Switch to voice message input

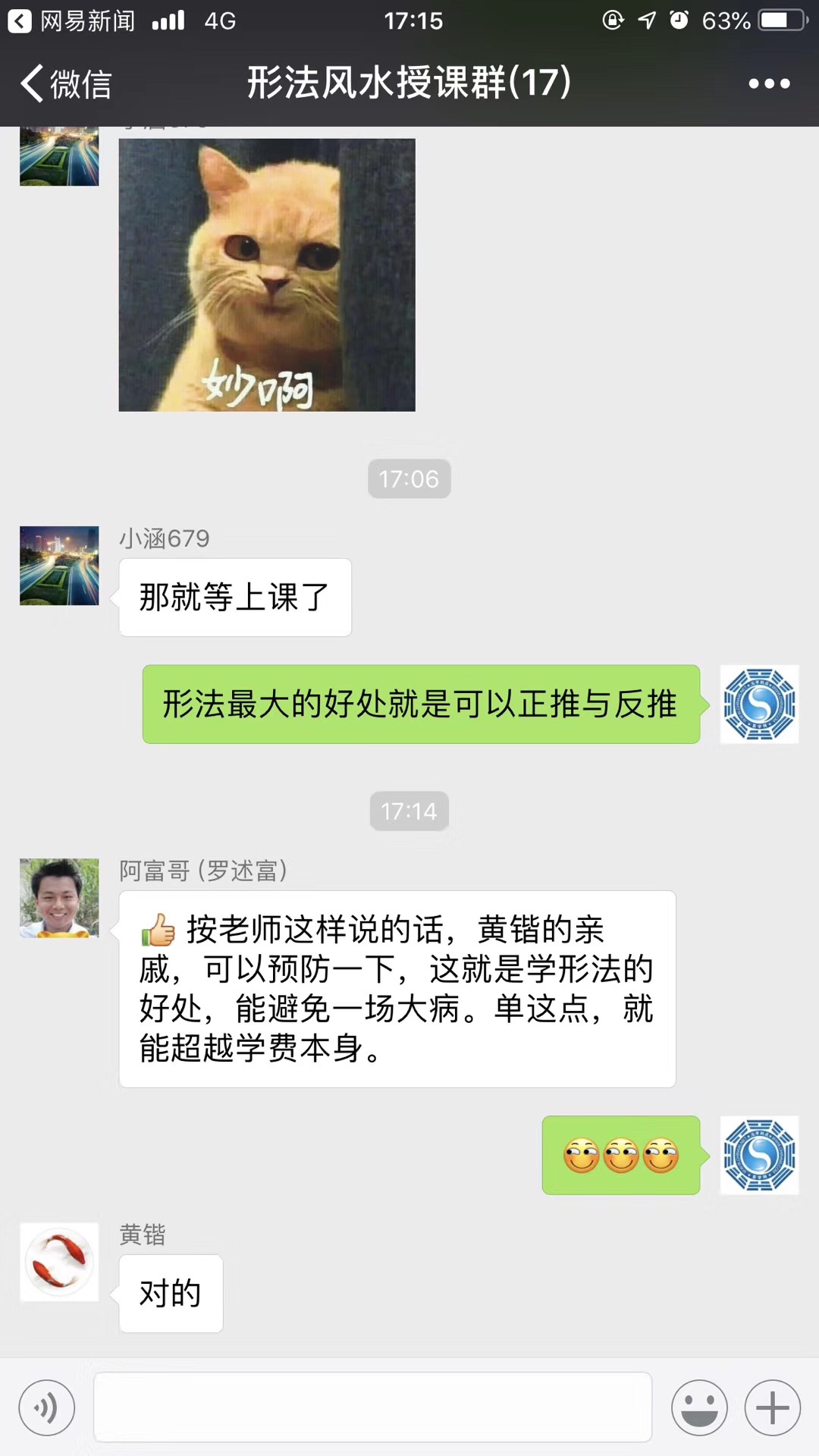(47, 1407)
